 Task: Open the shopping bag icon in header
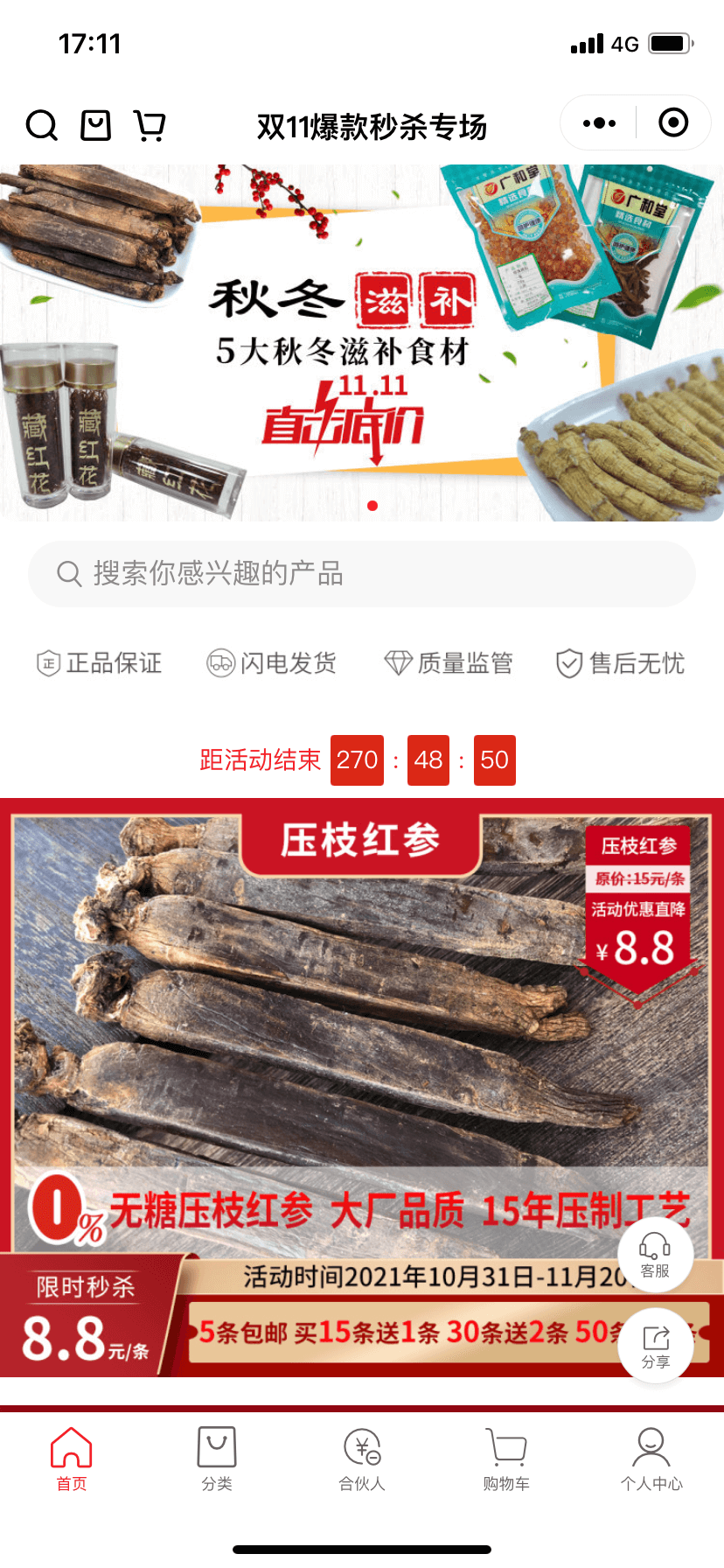pos(95,125)
